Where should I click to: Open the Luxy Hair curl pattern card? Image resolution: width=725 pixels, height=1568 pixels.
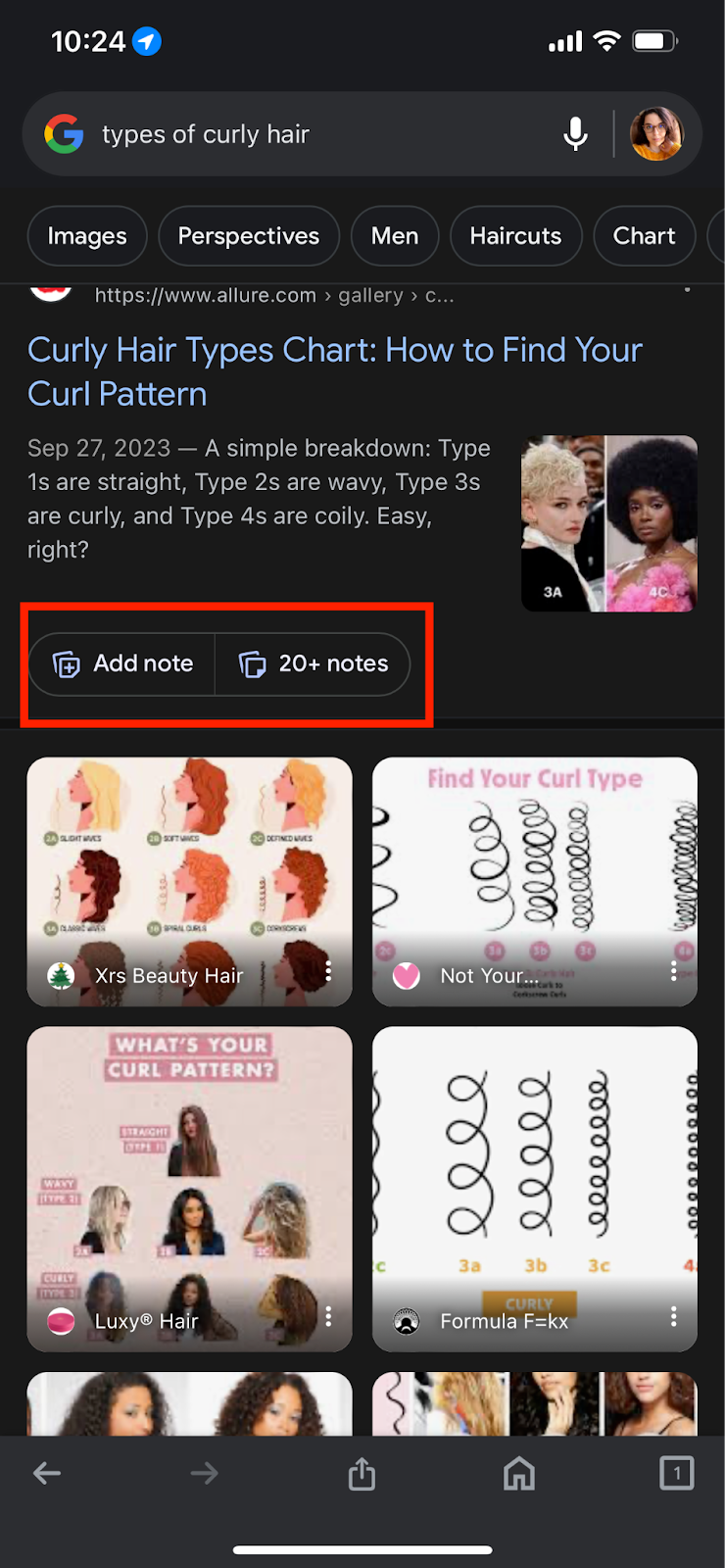[x=189, y=1176]
